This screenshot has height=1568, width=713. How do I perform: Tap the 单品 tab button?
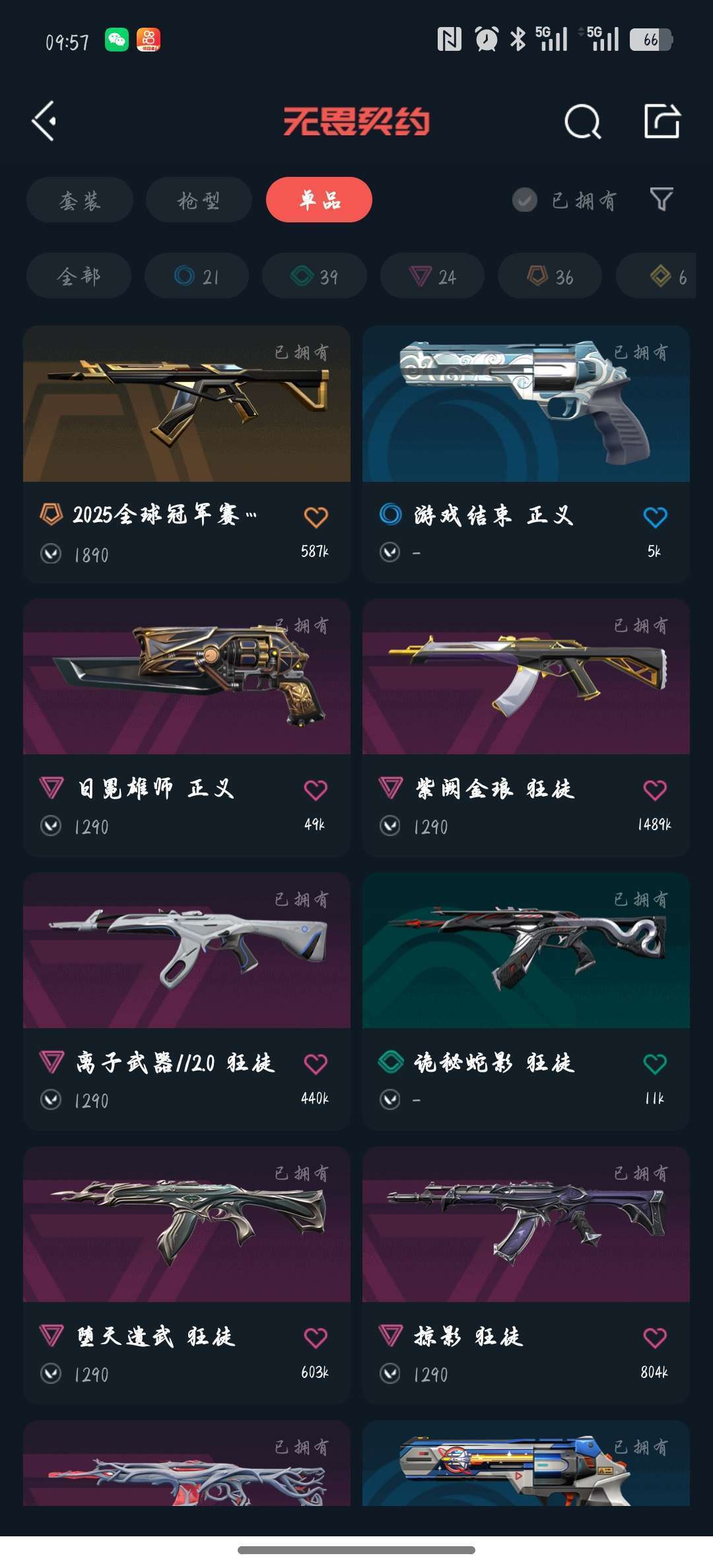[x=319, y=199]
